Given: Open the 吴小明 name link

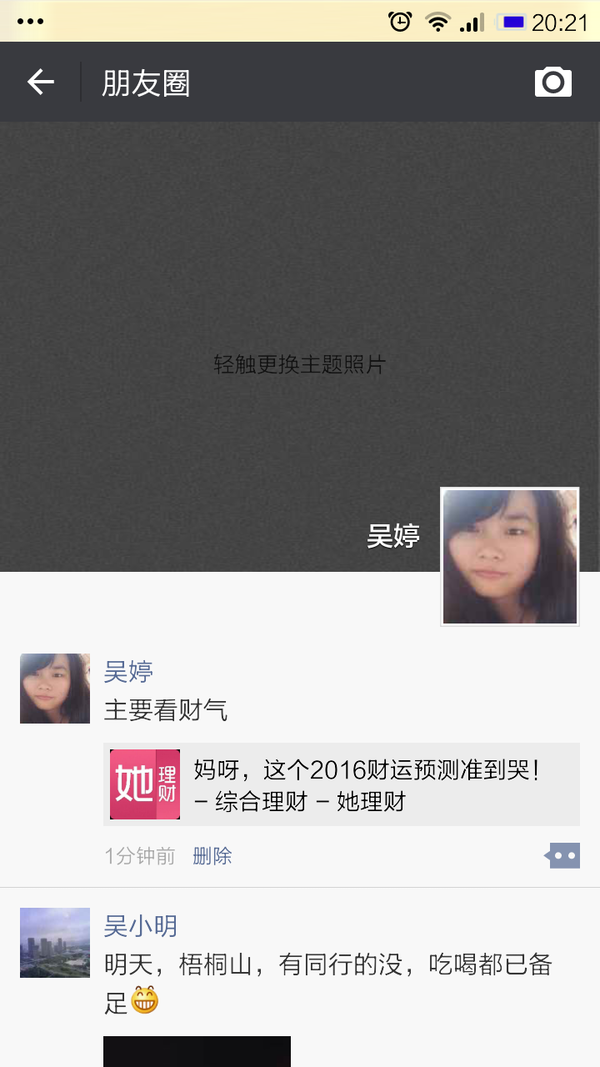Looking at the screenshot, I should [141, 926].
